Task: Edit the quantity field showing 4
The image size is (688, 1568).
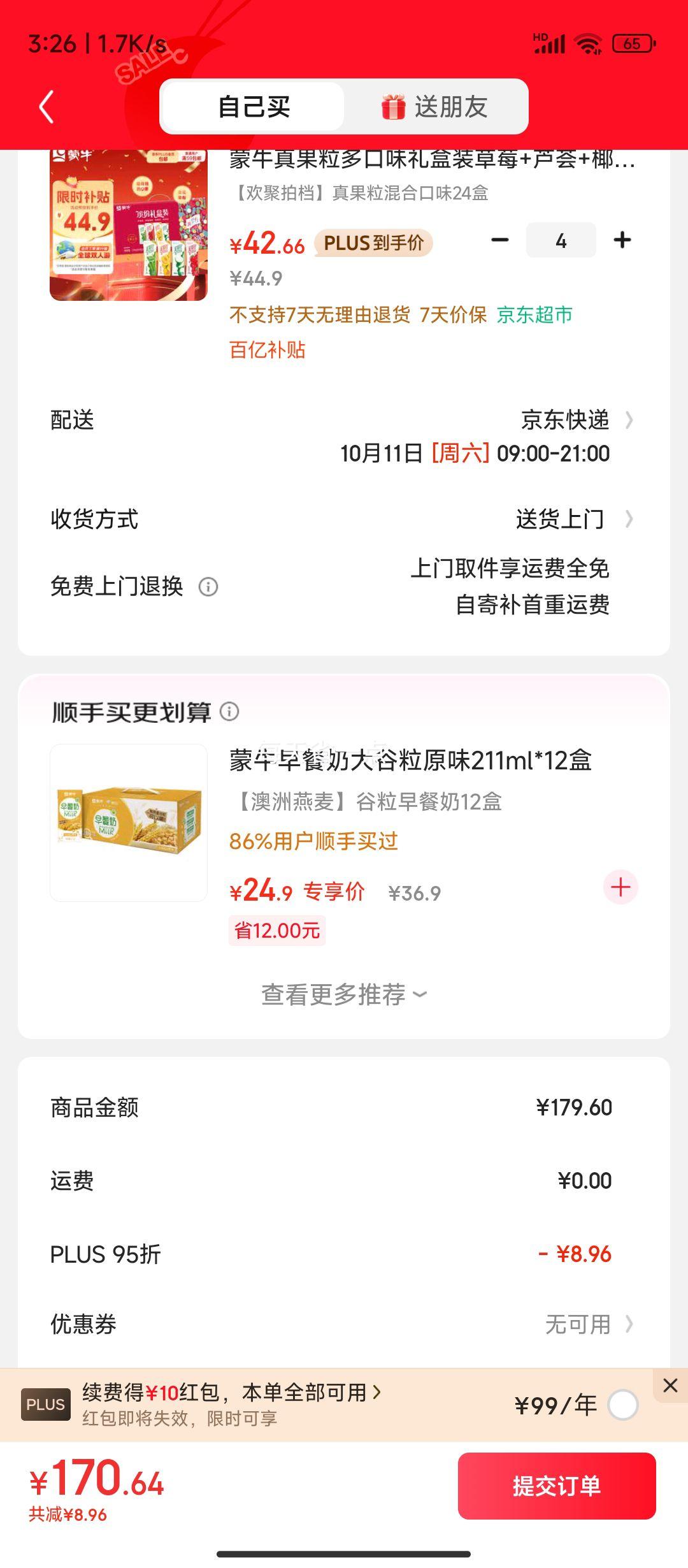Action: tap(561, 240)
